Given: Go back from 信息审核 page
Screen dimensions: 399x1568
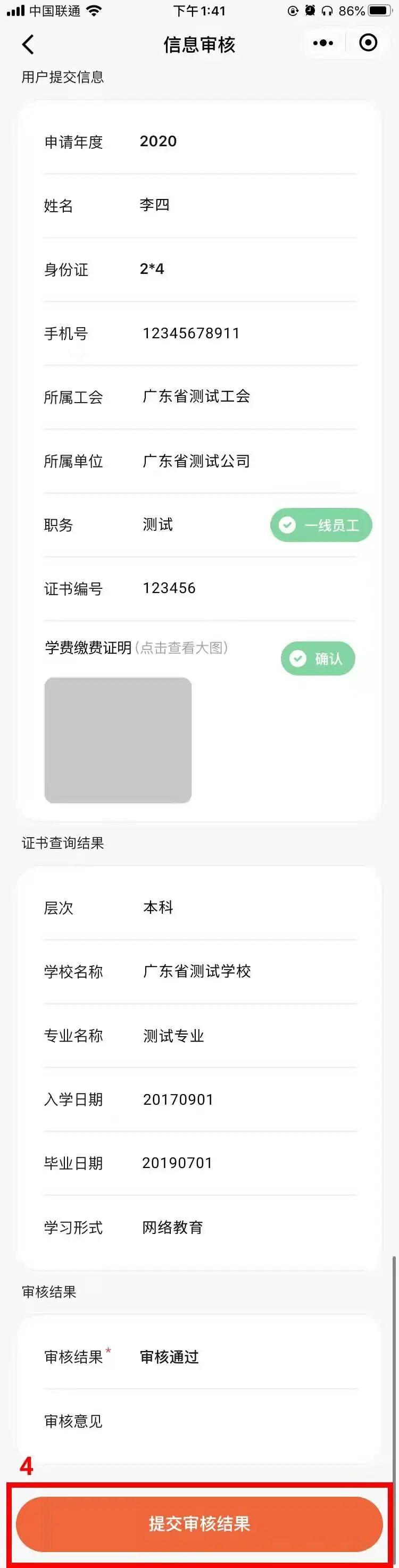Looking at the screenshot, I should pos(28,44).
